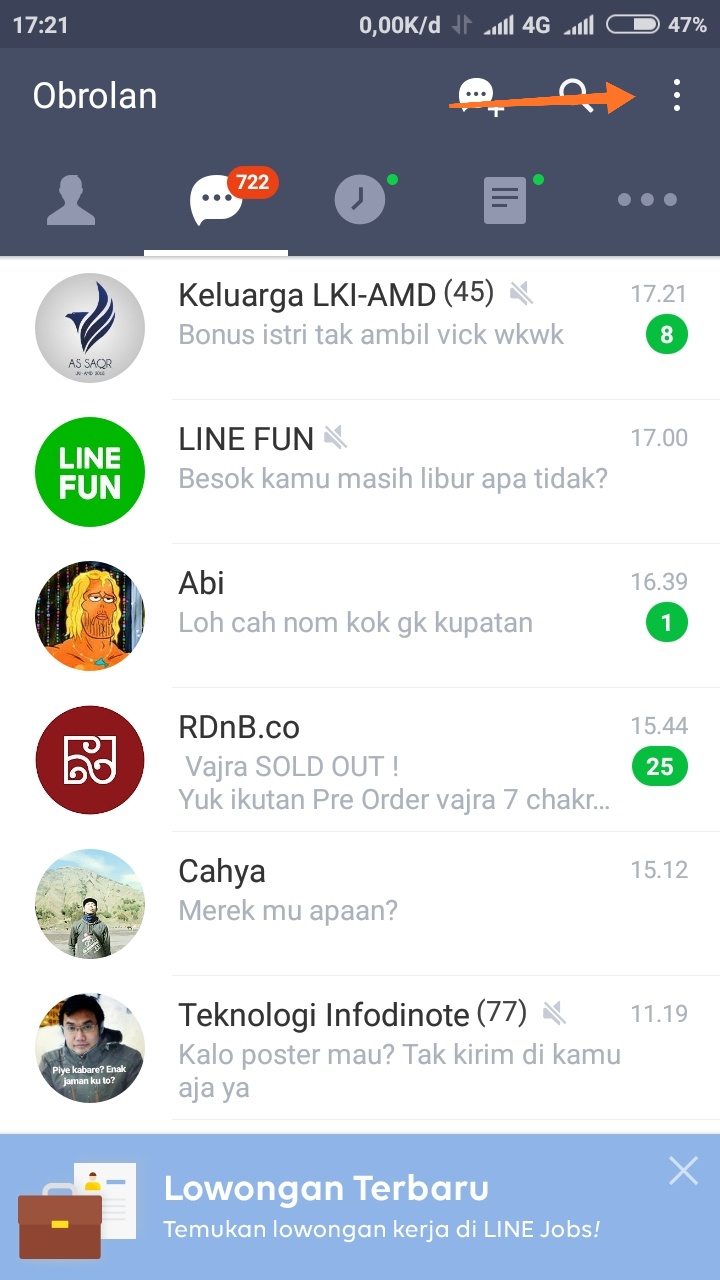Screen dimensions: 720x1280
Task: Dismiss the Lowongan Terbaru banner
Action: coord(684,1170)
